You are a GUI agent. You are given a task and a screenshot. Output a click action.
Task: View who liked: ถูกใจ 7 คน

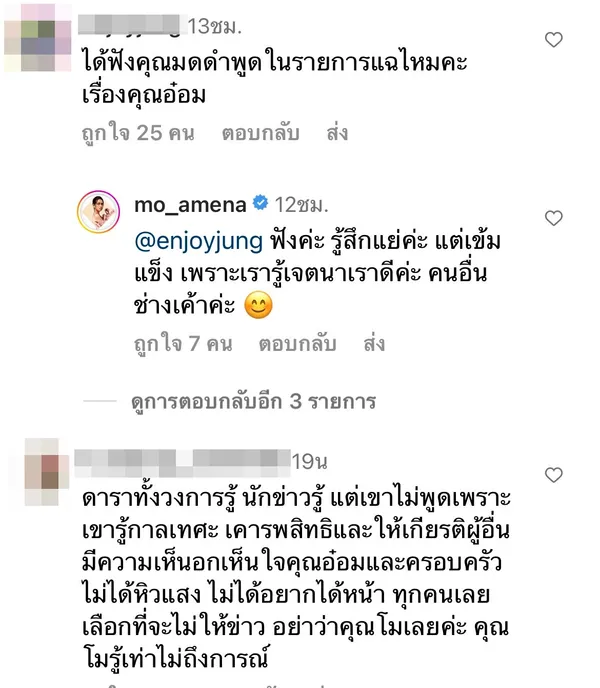pyautogui.click(x=183, y=344)
